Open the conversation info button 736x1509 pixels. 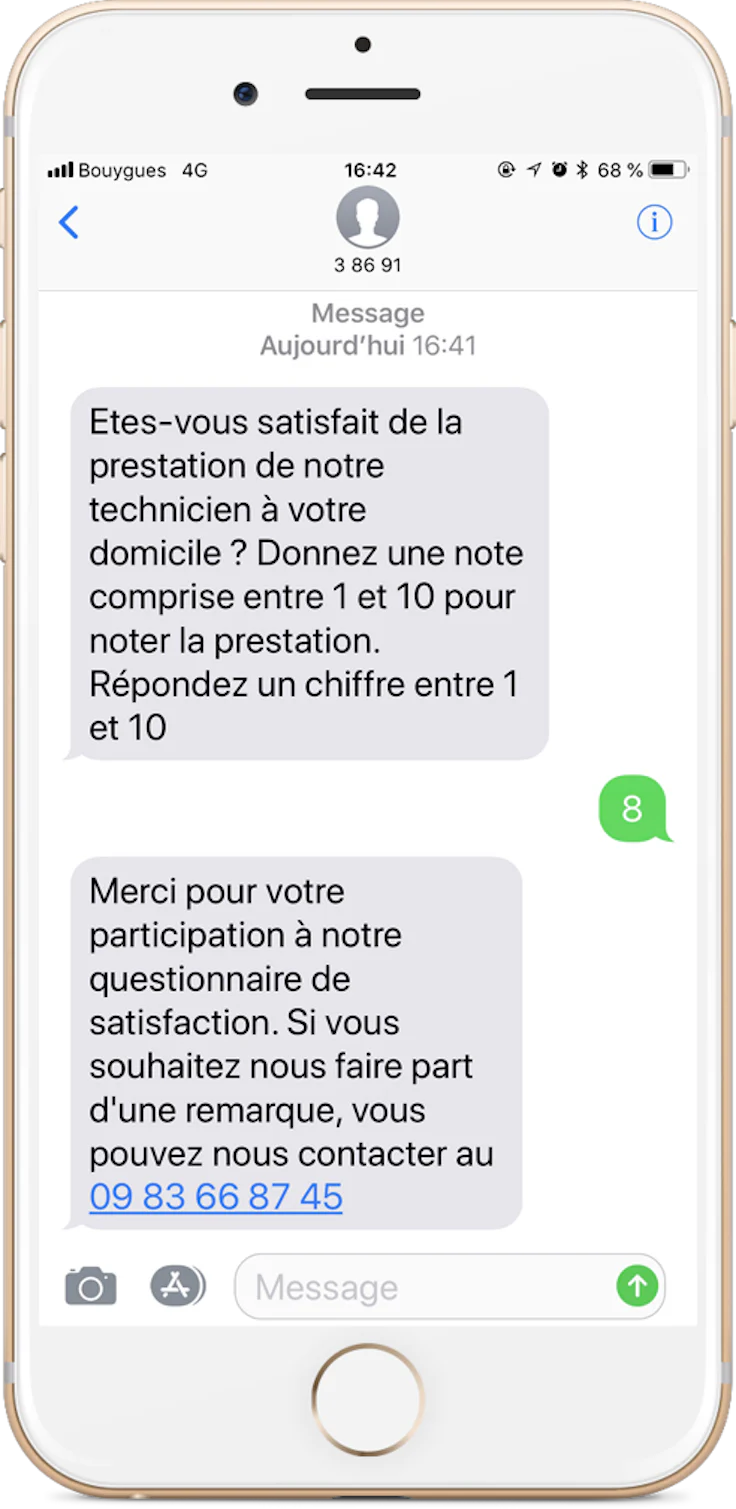tap(655, 222)
